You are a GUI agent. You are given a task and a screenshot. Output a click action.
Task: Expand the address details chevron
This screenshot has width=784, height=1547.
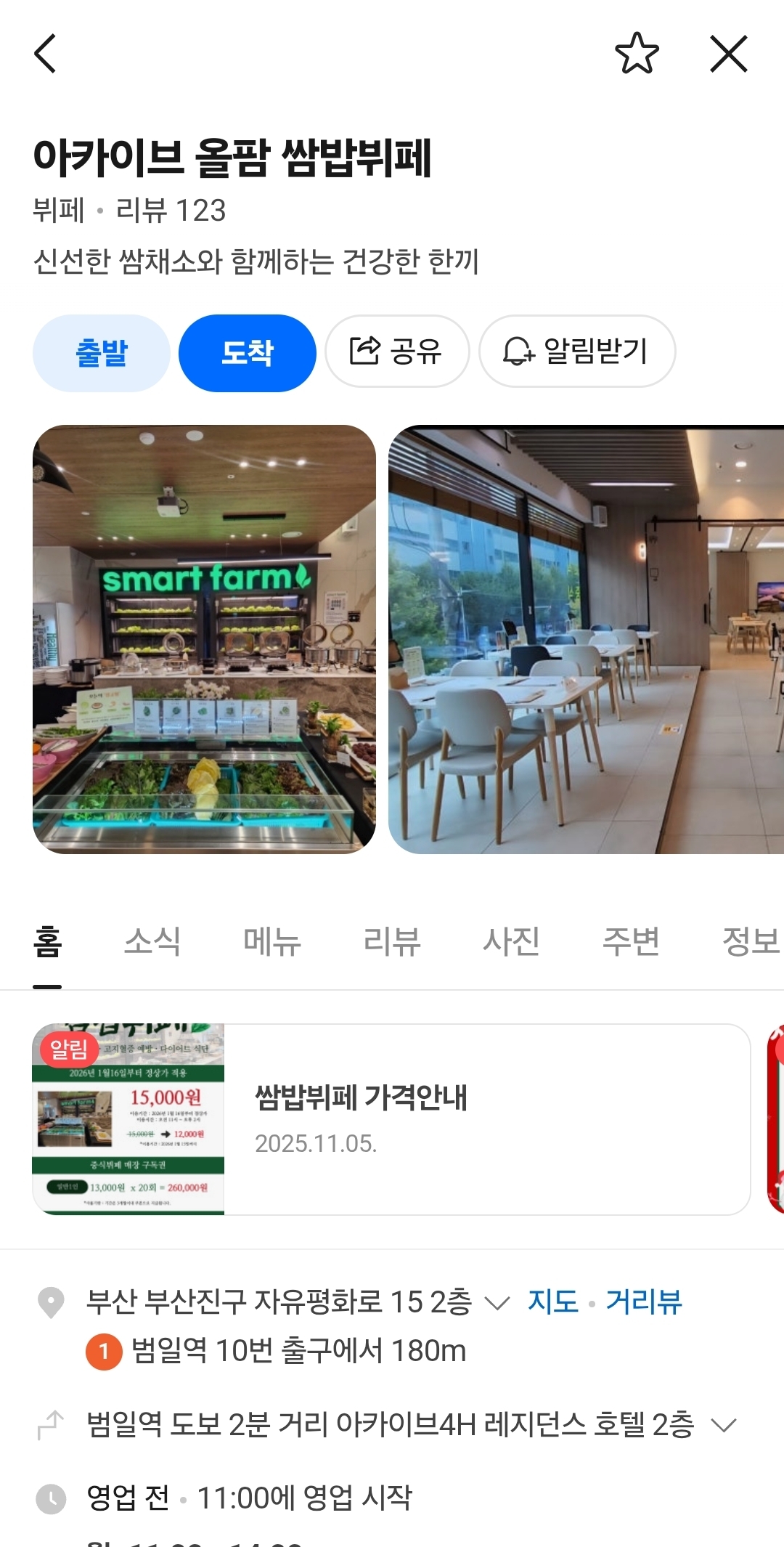click(x=497, y=1303)
